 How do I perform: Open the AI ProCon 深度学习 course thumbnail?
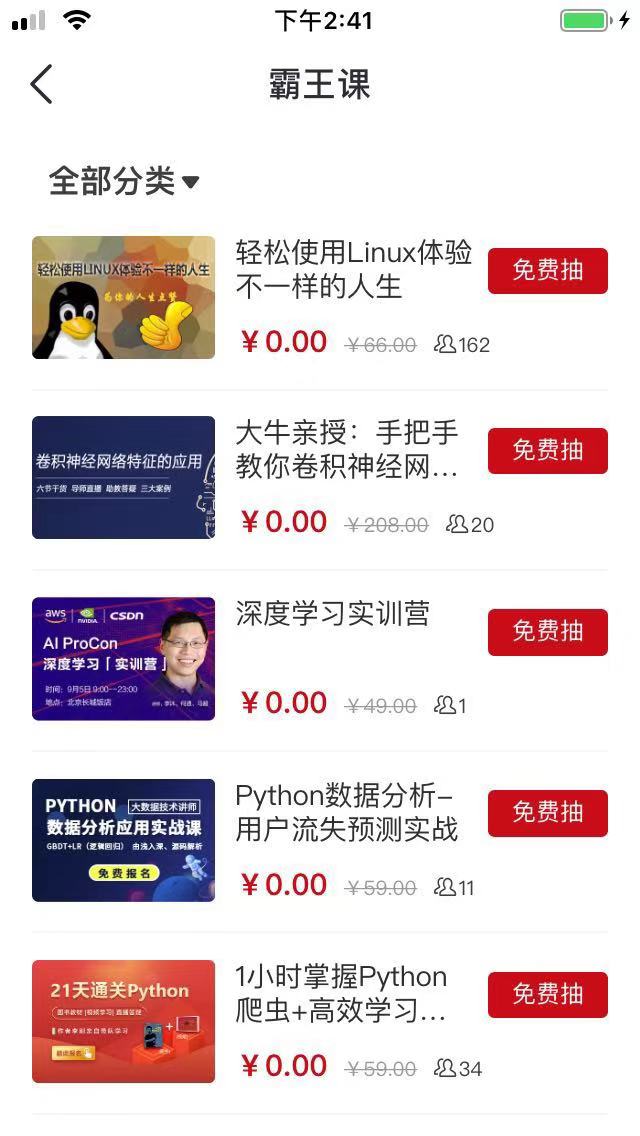point(123,658)
